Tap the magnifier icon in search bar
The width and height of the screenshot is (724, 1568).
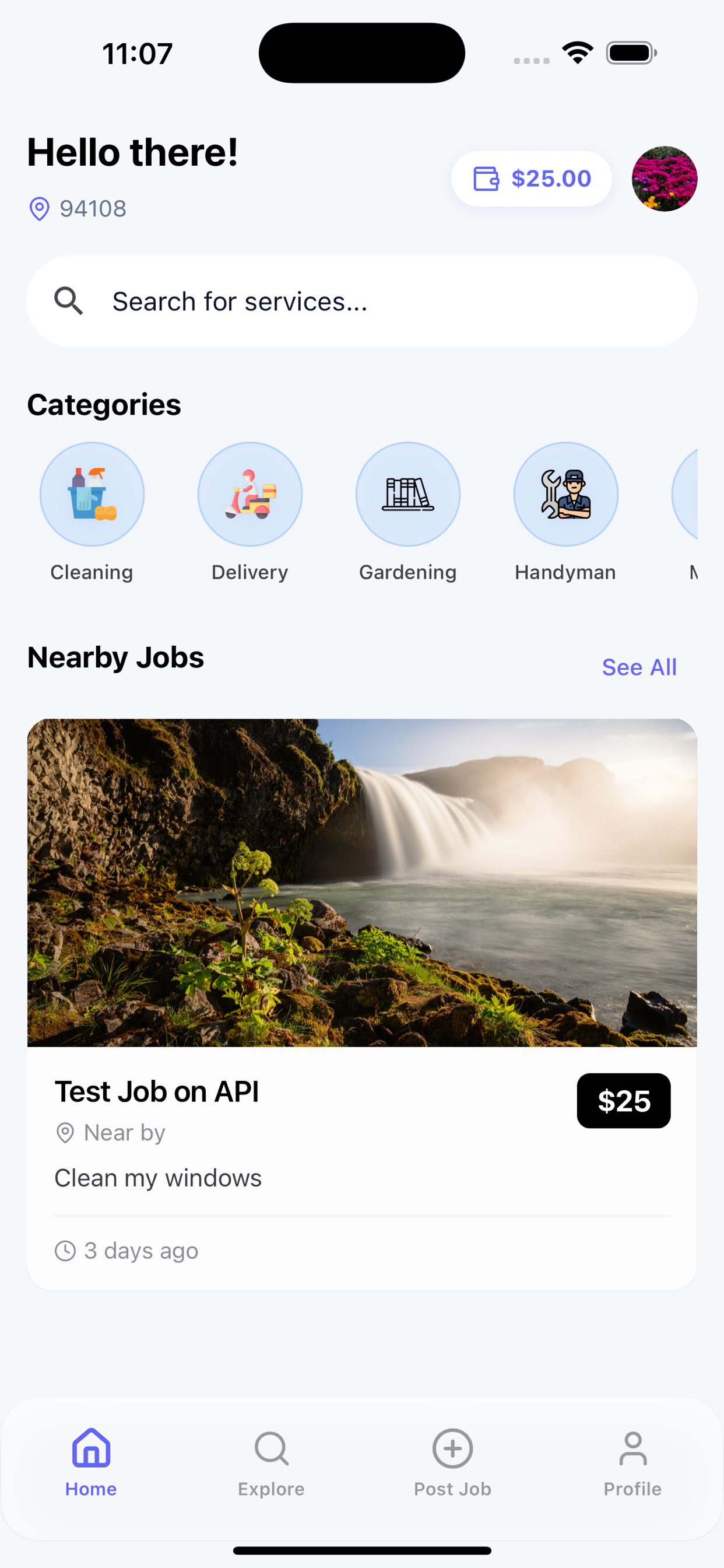pos(69,300)
